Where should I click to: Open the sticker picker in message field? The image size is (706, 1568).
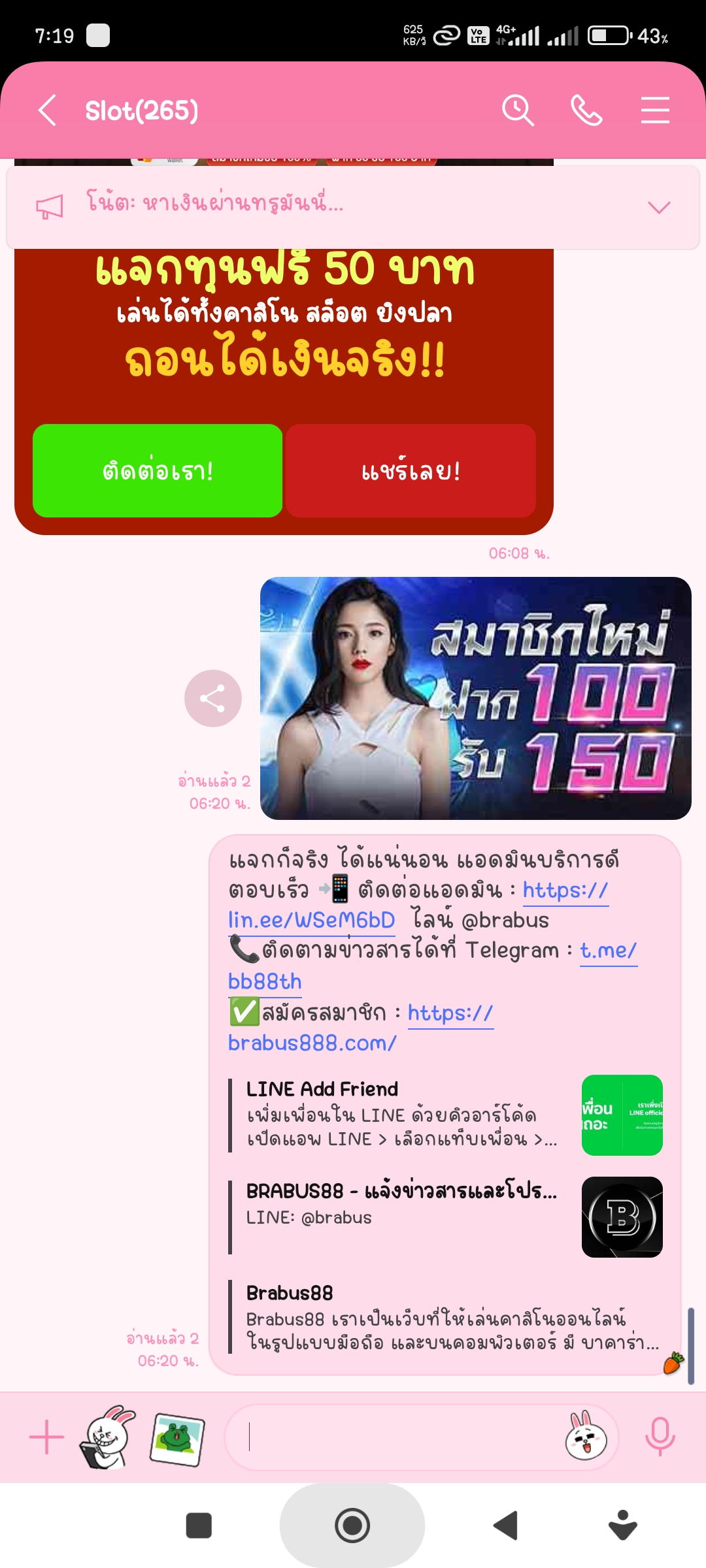[x=586, y=1437]
